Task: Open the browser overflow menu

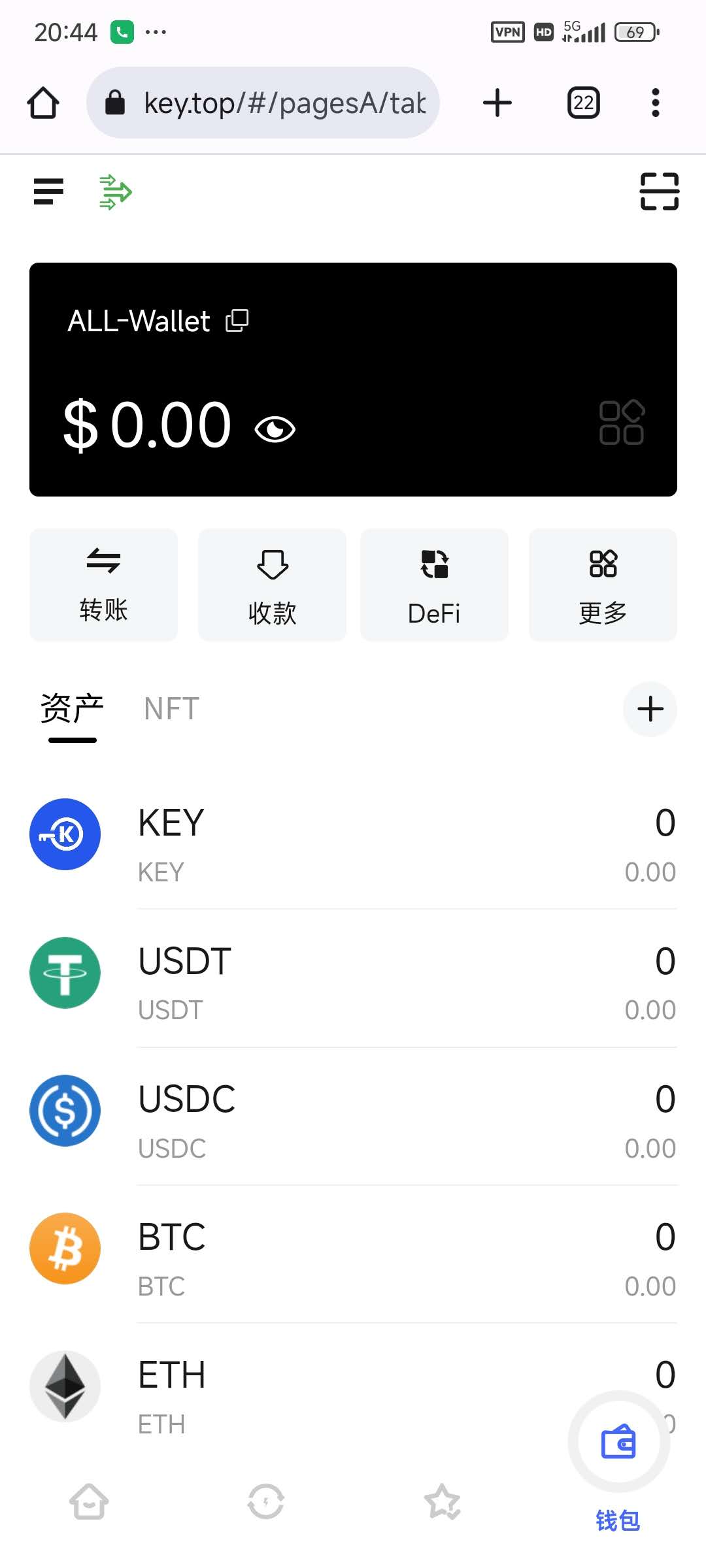Action: 655,103
